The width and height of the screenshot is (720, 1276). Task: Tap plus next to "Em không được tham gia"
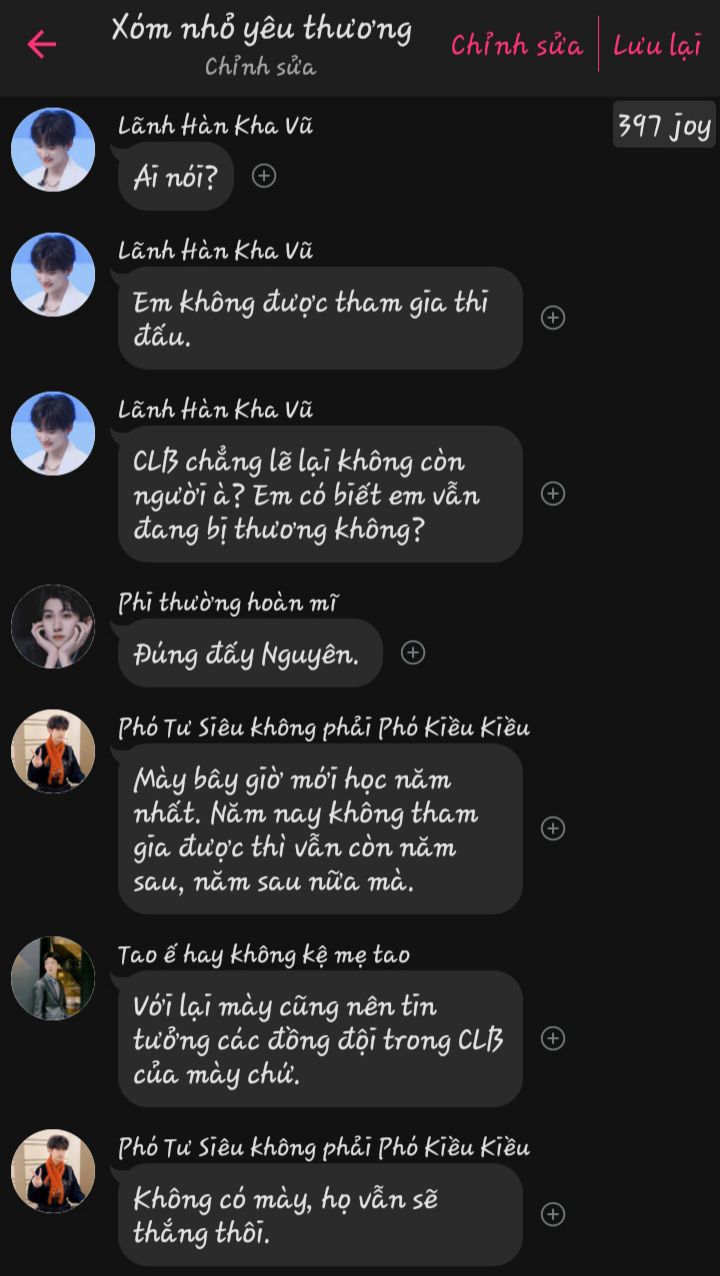[x=553, y=317]
